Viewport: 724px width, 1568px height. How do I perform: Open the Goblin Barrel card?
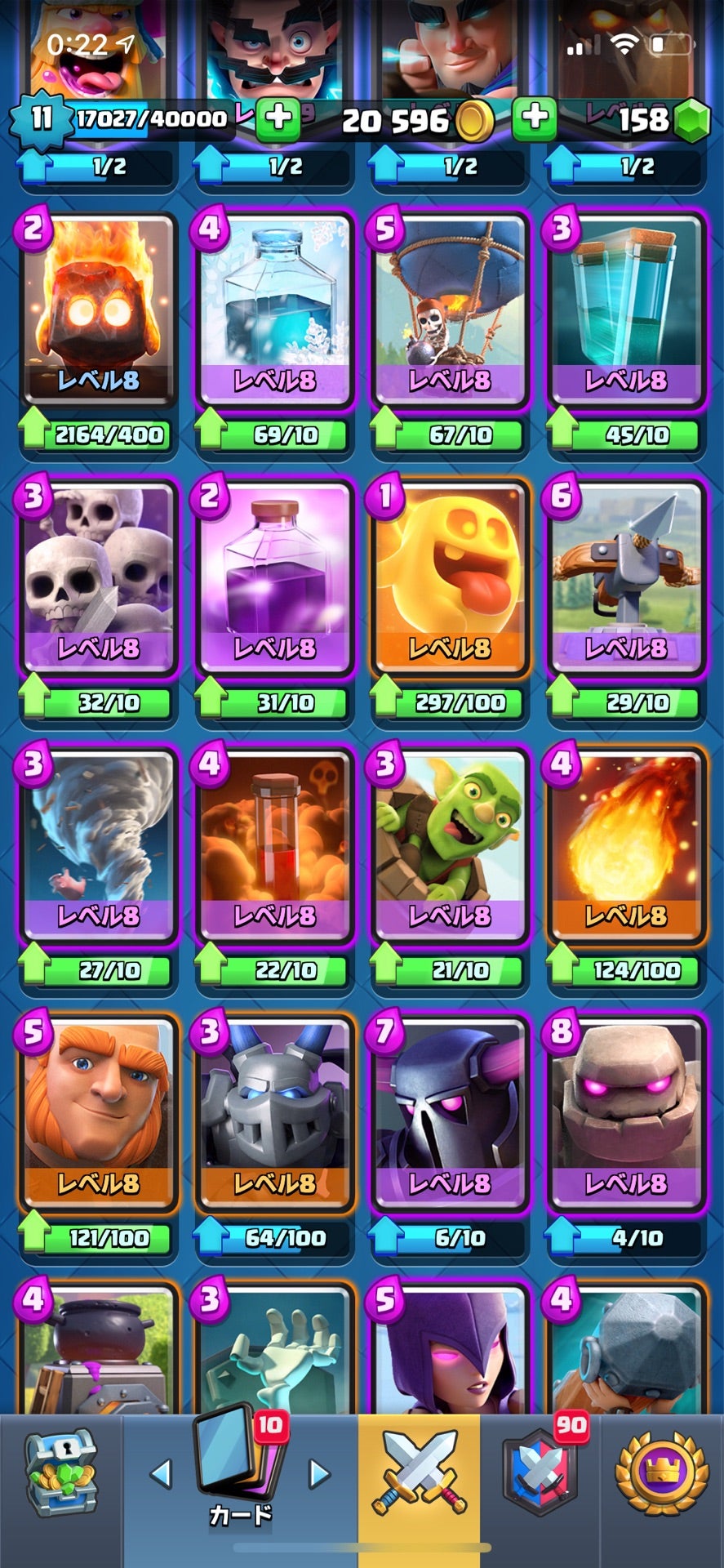(x=451, y=846)
